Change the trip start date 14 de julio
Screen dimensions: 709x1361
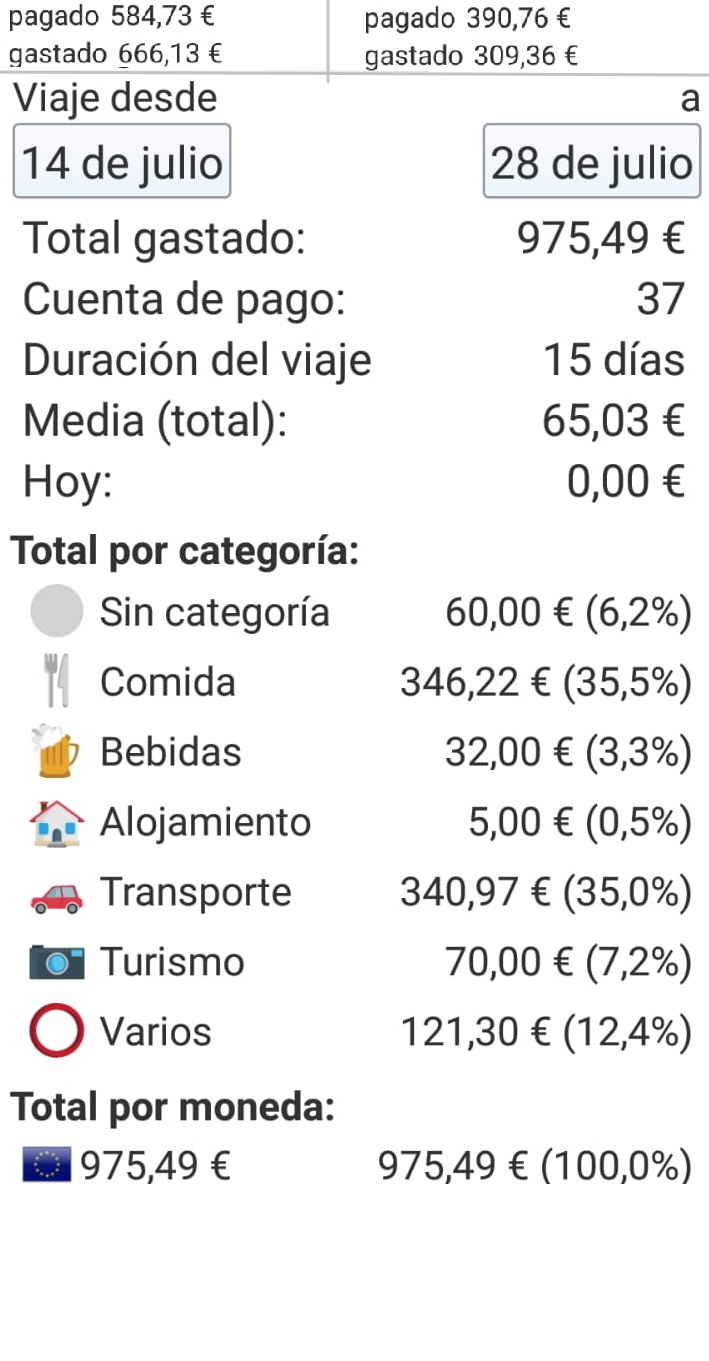pyautogui.click(x=122, y=162)
